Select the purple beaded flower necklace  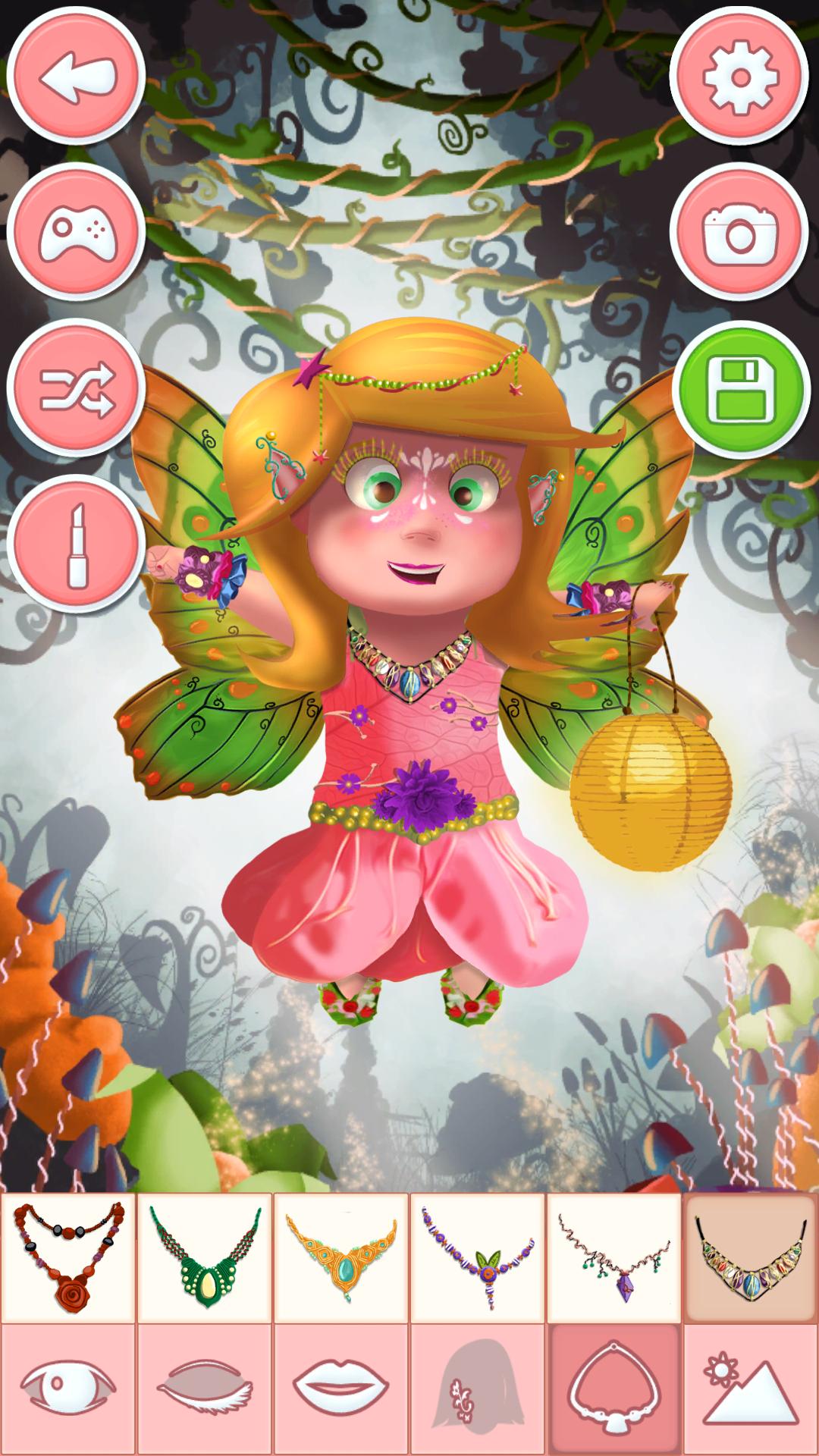point(478,1257)
